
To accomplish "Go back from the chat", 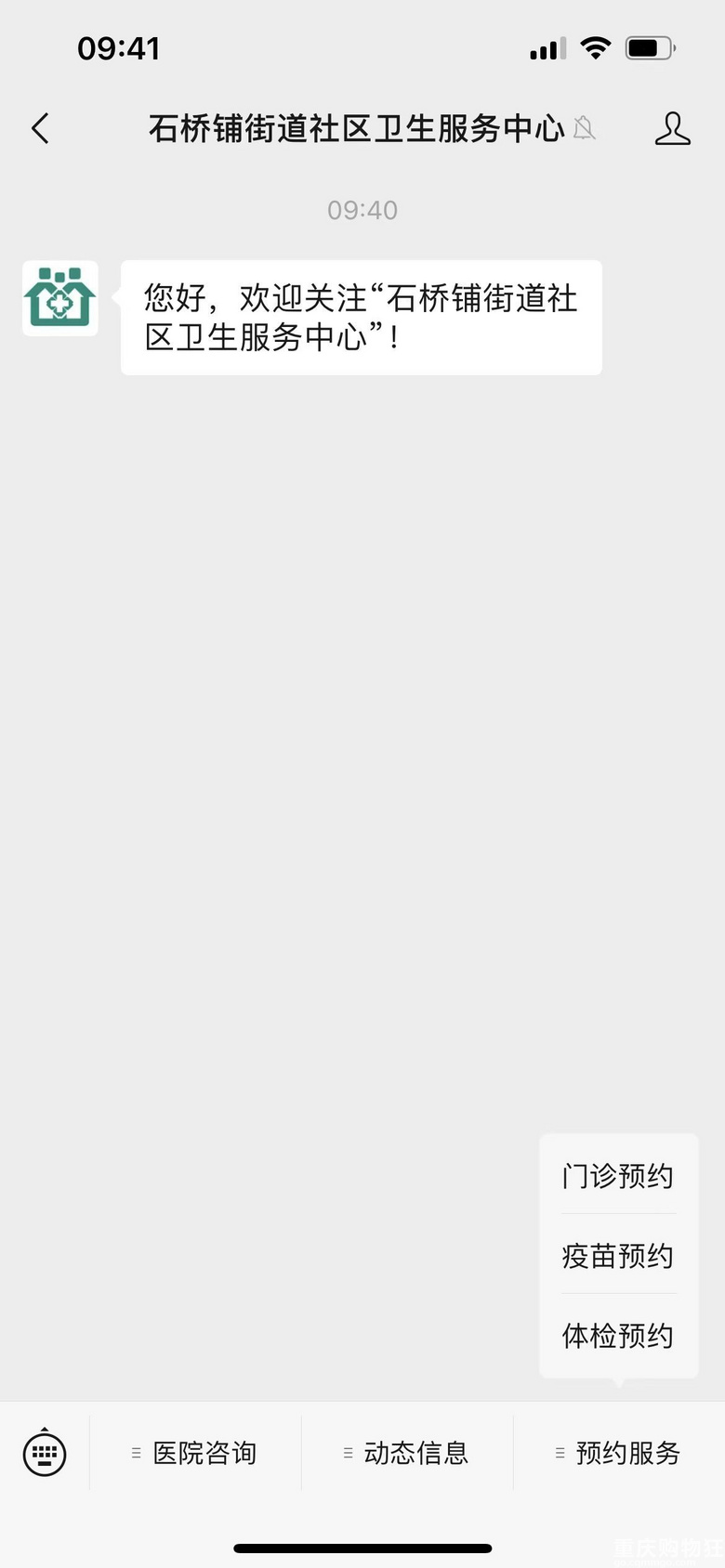I will tap(40, 128).
